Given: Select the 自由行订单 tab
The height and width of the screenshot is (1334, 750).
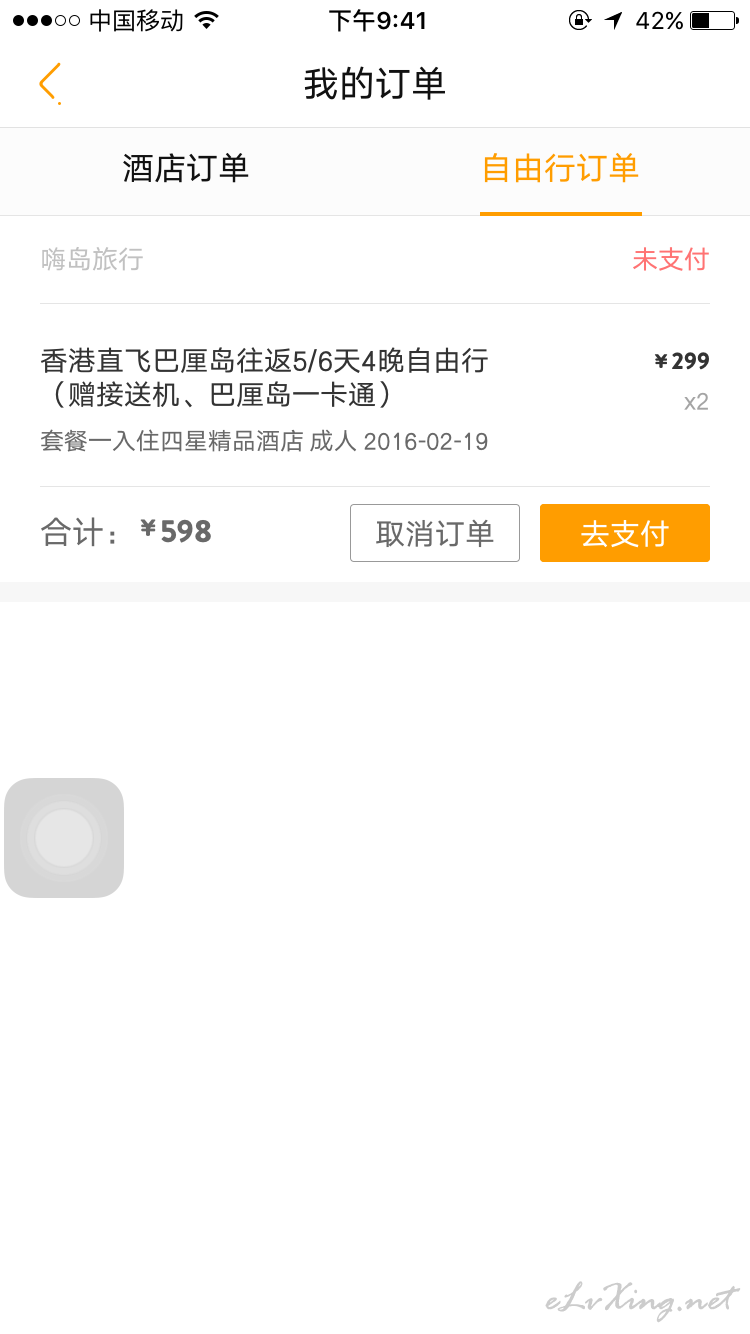Looking at the screenshot, I should [560, 169].
